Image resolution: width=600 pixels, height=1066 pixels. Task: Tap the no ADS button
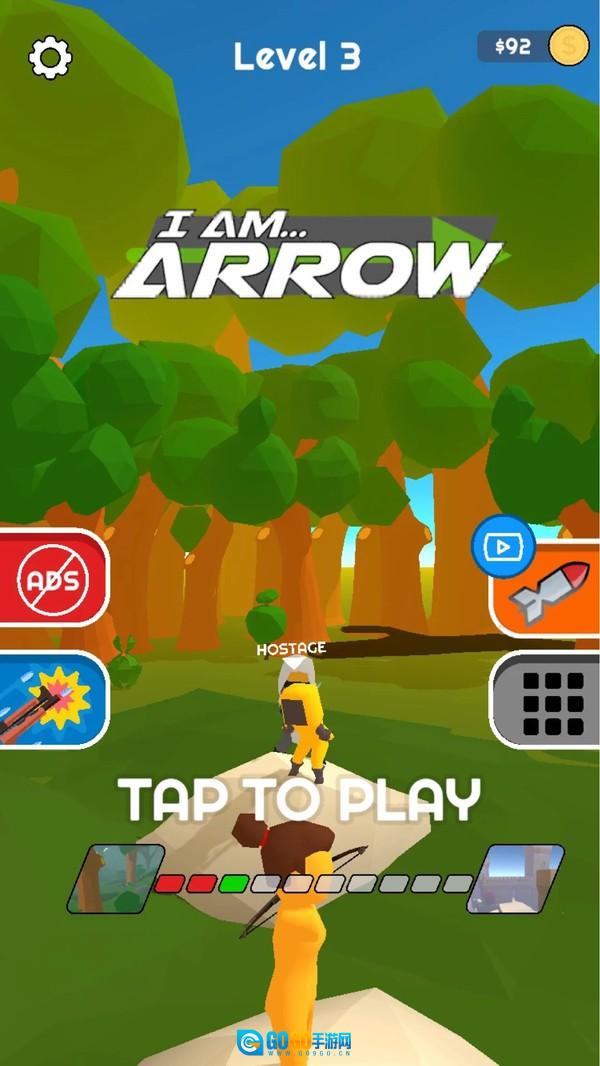[x=52, y=579]
